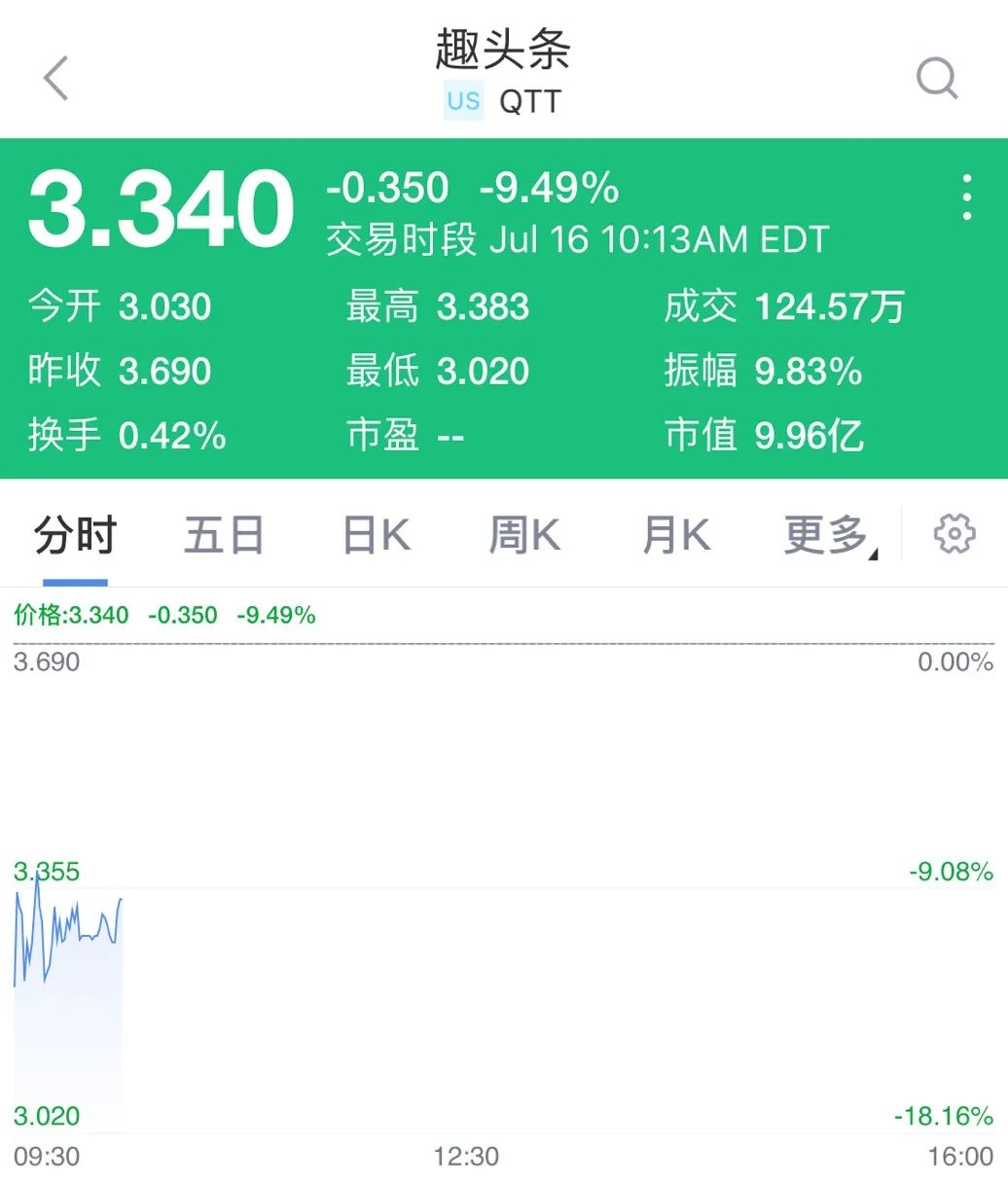The height and width of the screenshot is (1182, 1008).
Task: Switch to the 五日 chart tab
Action: [224, 536]
